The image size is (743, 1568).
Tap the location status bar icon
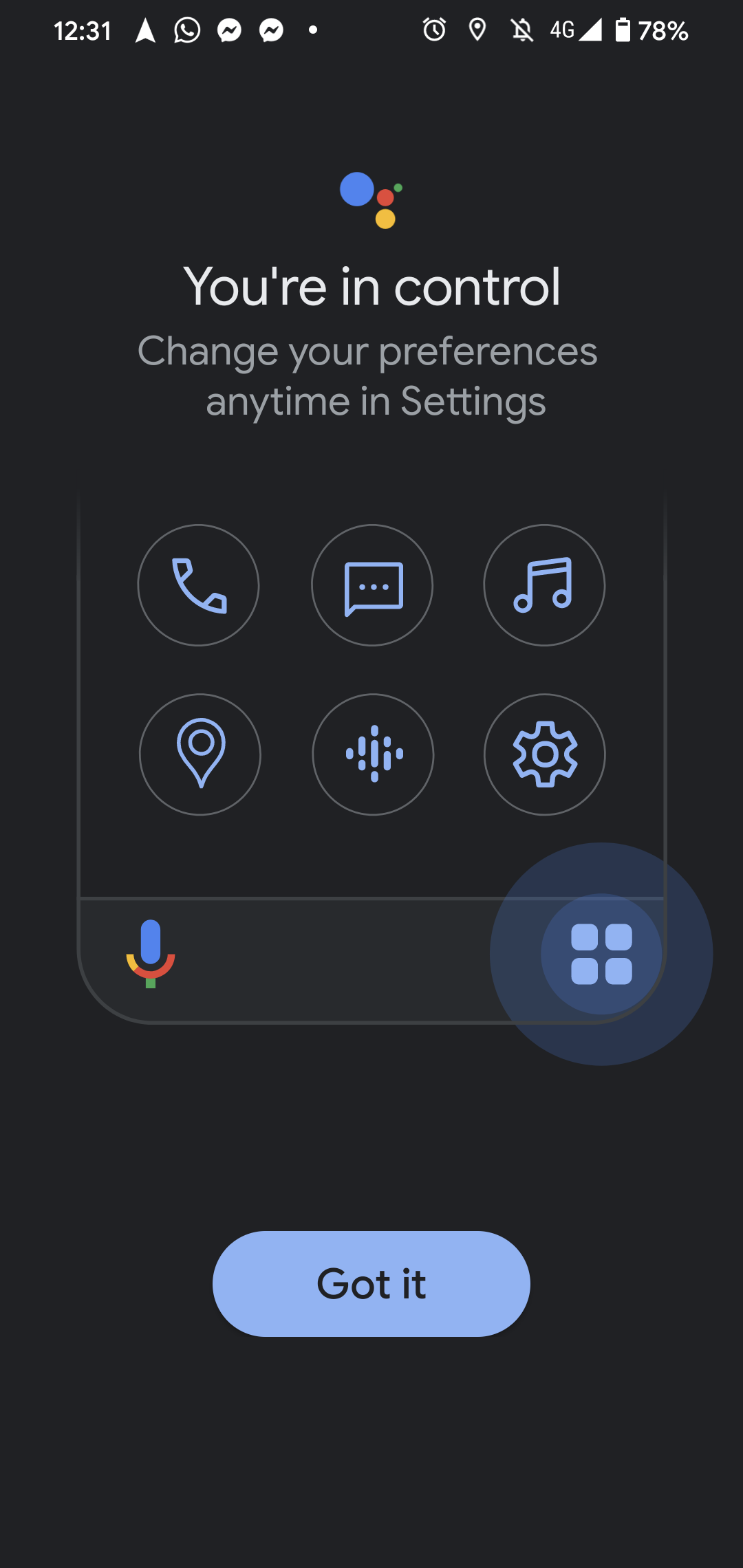tap(478, 29)
